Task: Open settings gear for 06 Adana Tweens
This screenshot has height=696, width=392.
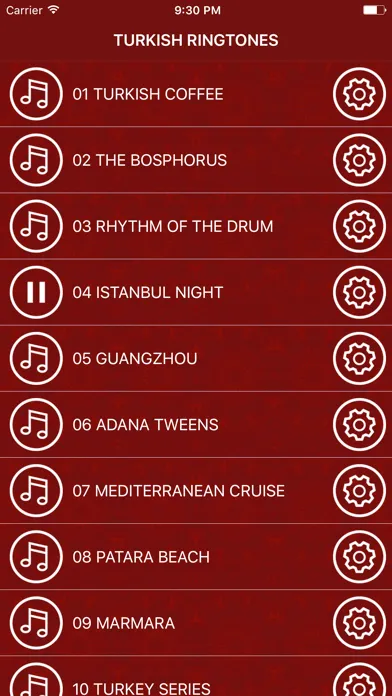Action: click(x=360, y=425)
